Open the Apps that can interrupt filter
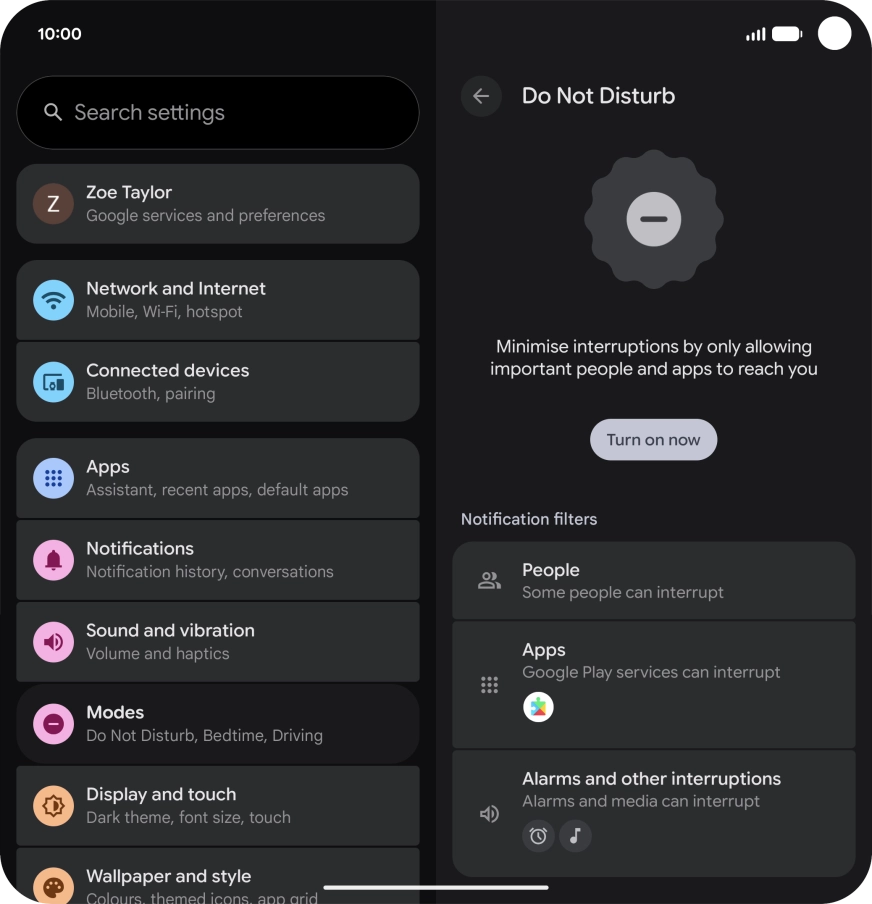The height and width of the screenshot is (904, 872). click(653, 684)
